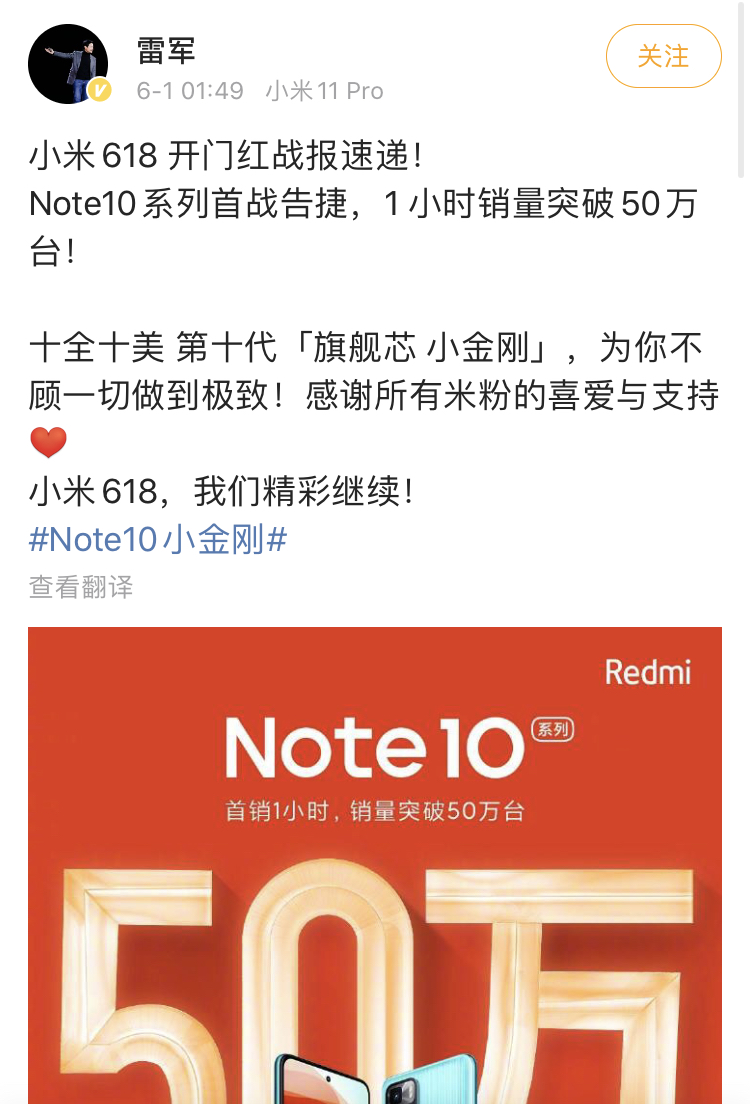Open 雷军's profile avatar
This screenshot has width=750, height=1104.
pos(69,63)
